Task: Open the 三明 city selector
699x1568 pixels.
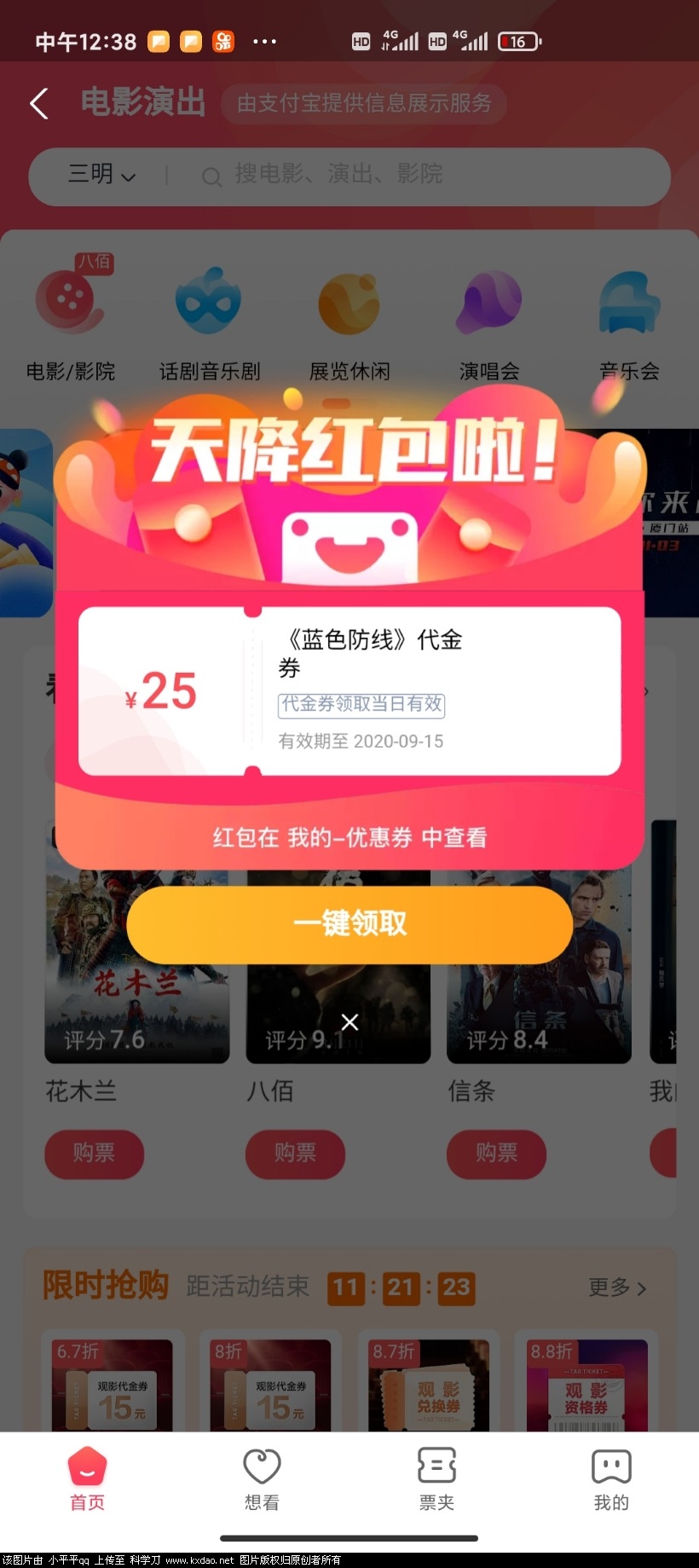Action: tap(101, 175)
